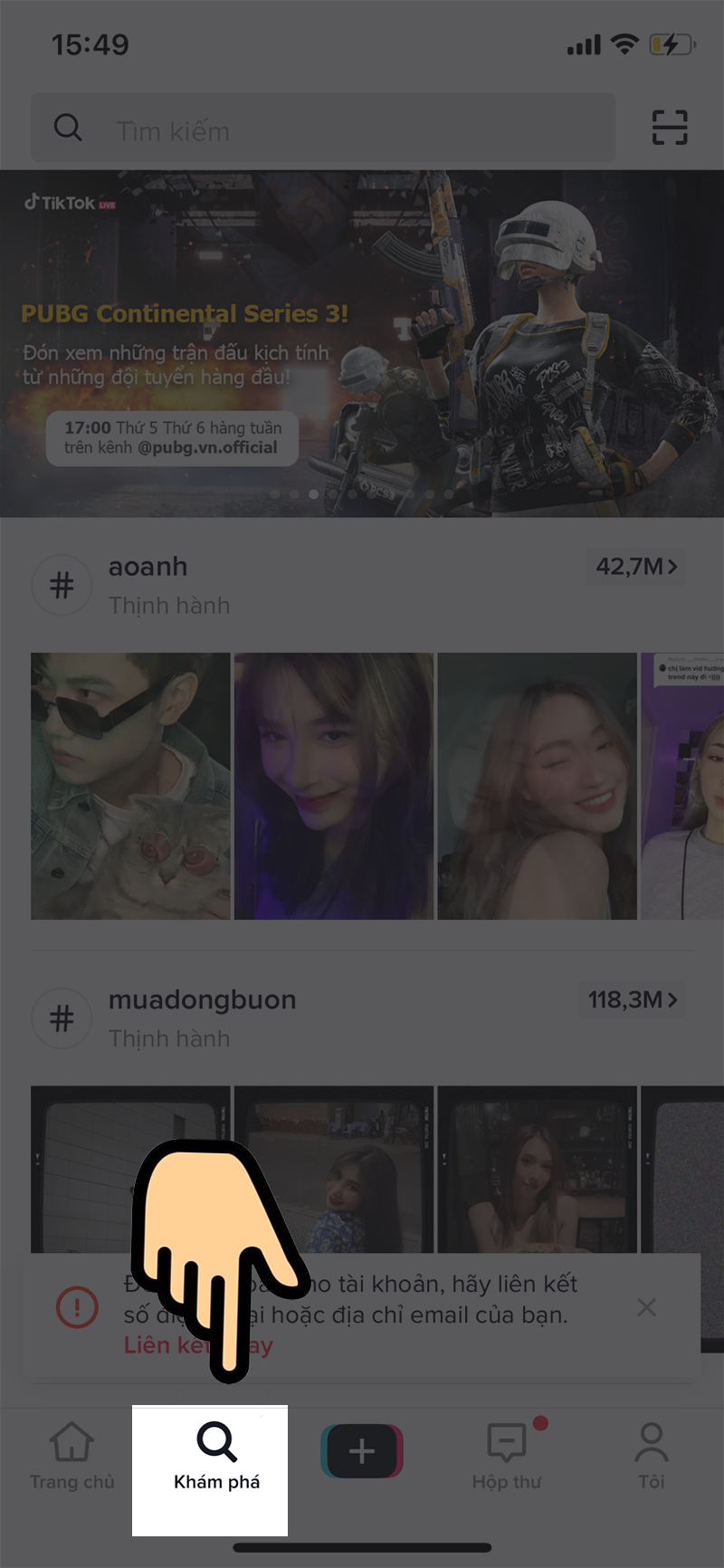
Task: Open the QR code scanner icon
Action: [x=670, y=128]
